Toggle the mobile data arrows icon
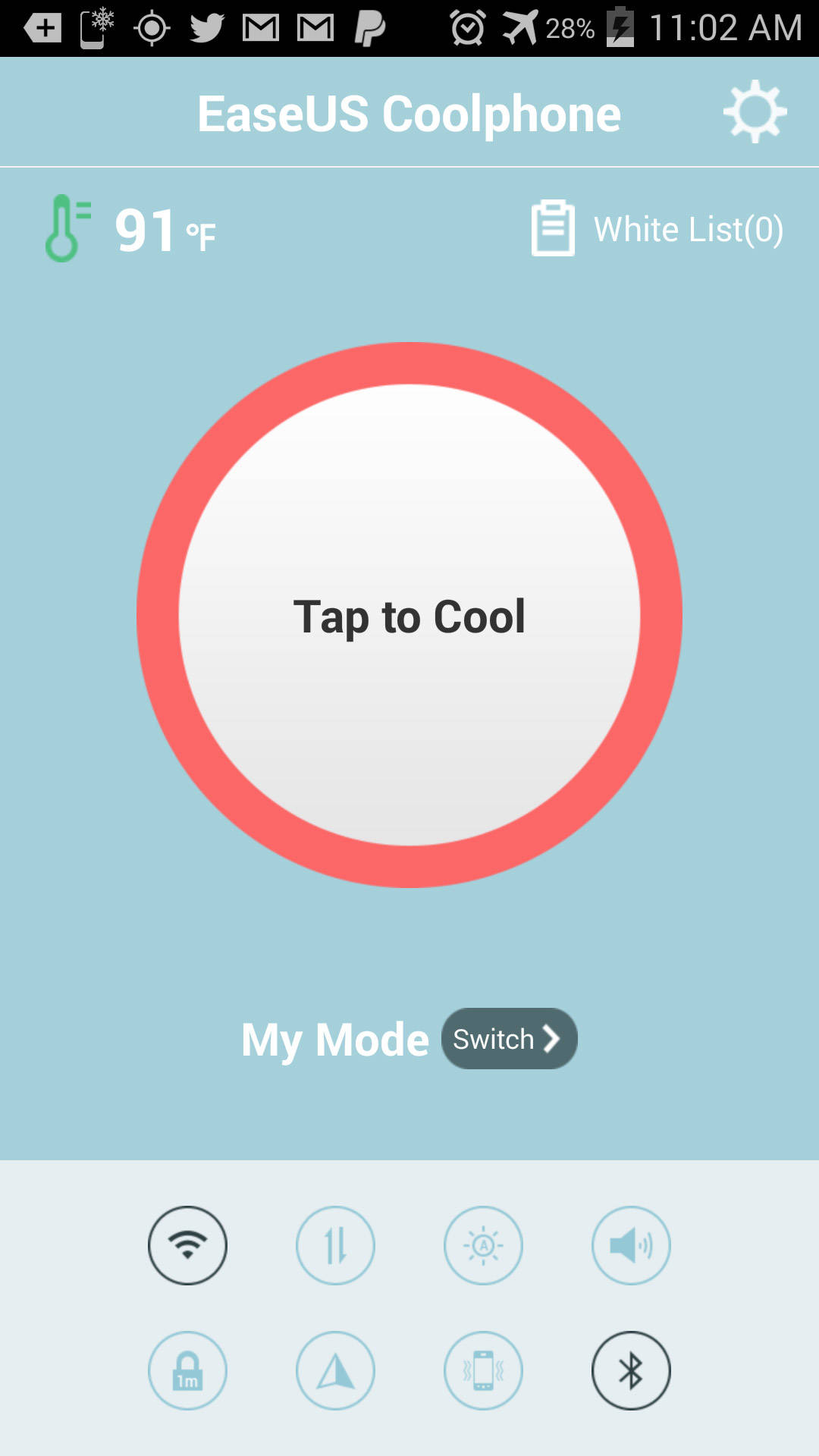Image resolution: width=819 pixels, height=1456 pixels. [x=335, y=1245]
